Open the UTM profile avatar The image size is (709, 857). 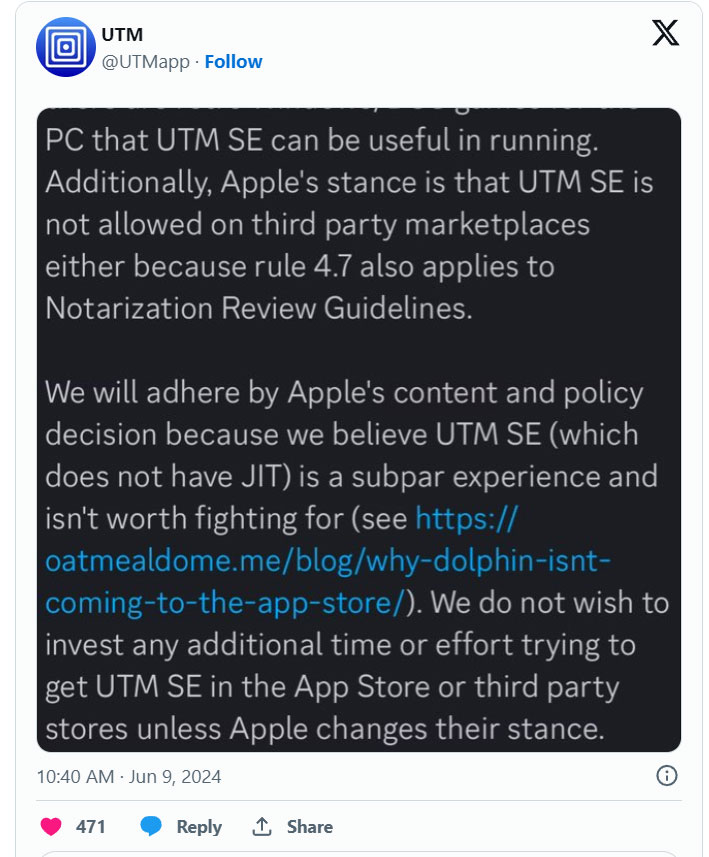65,47
